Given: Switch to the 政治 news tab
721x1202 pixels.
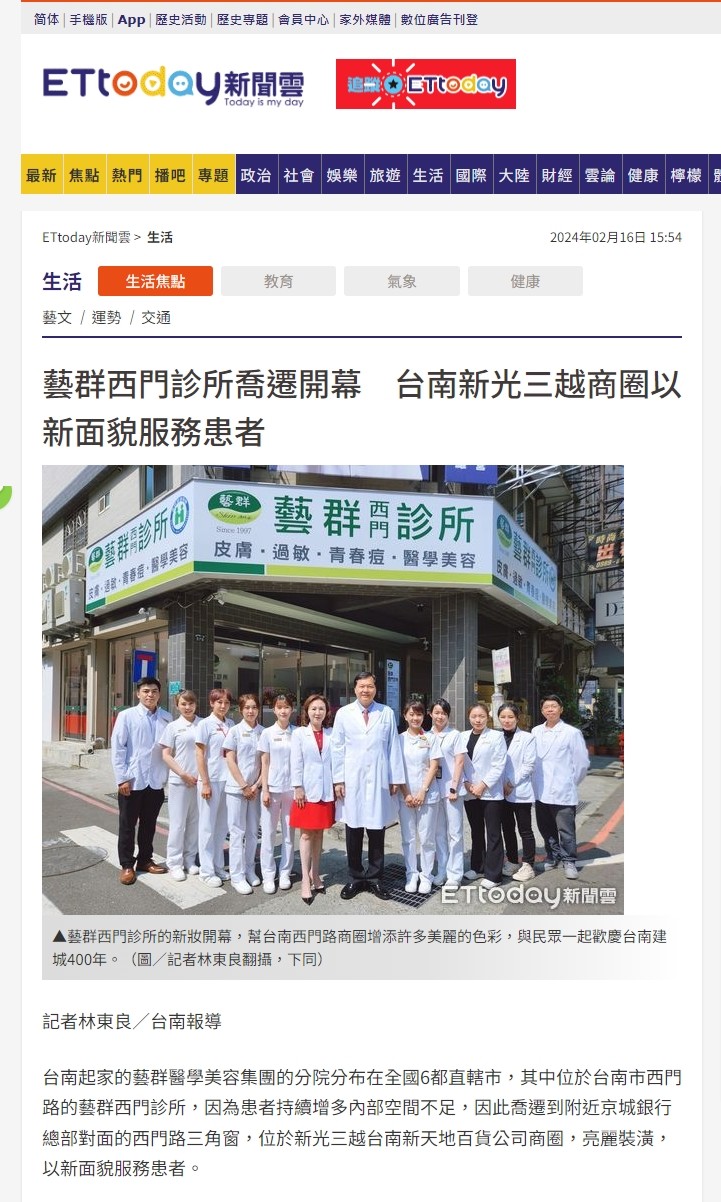Looking at the screenshot, I should pyautogui.click(x=256, y=175).
